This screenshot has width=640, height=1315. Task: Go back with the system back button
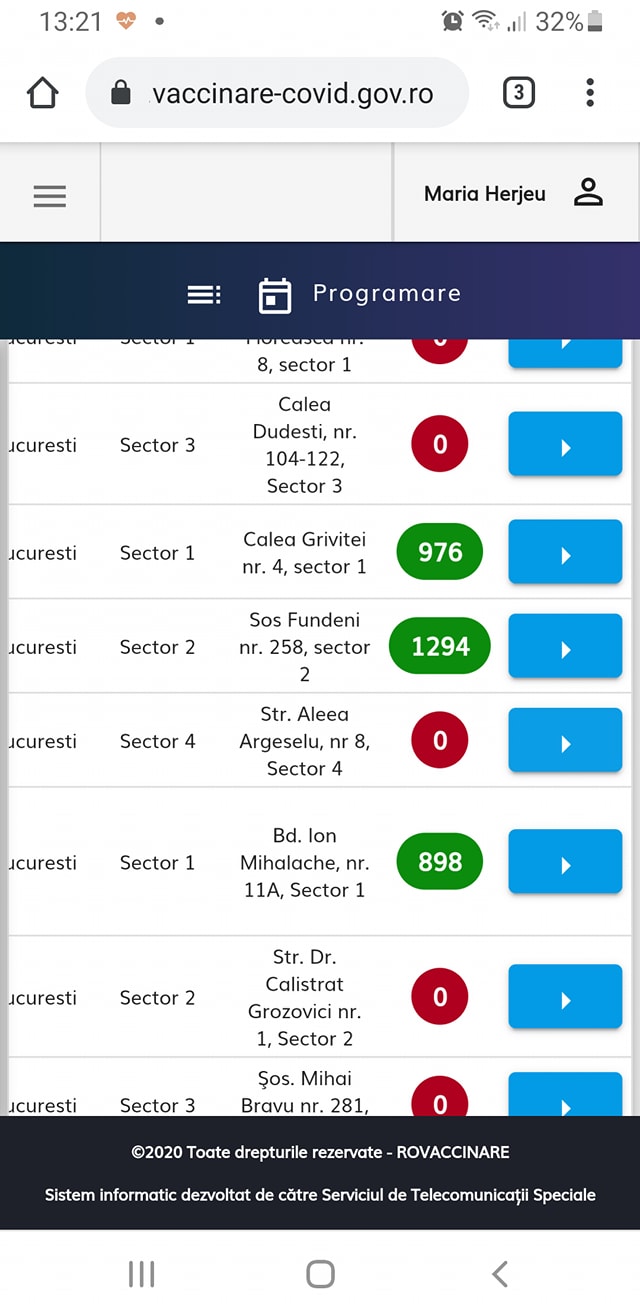point(500,1273)
